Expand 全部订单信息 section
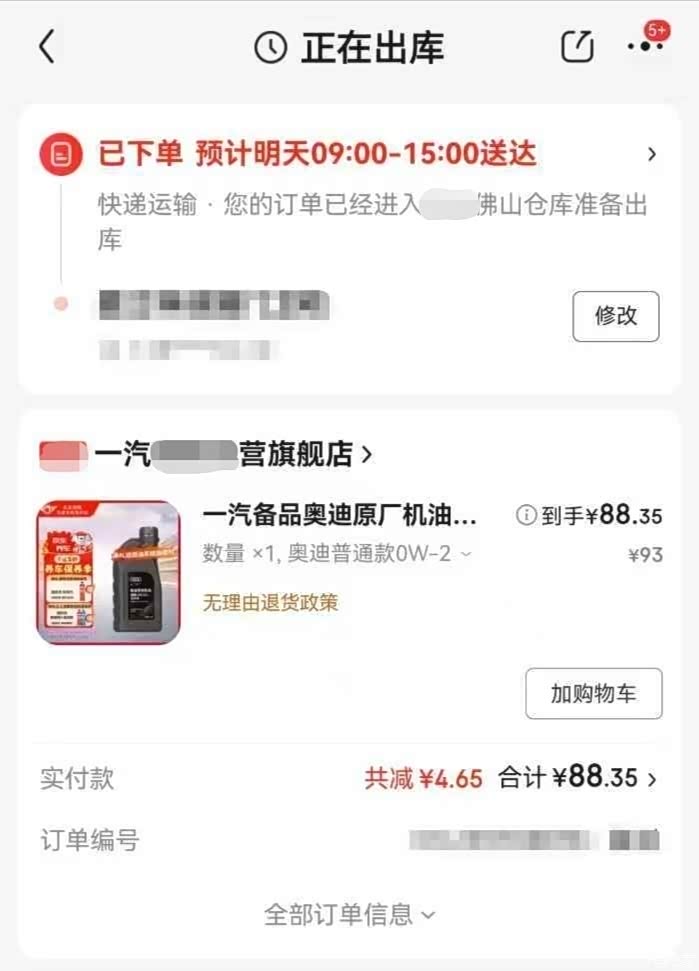Image resolution: width=699 pixels, height=971 pixels. [350, 914]
